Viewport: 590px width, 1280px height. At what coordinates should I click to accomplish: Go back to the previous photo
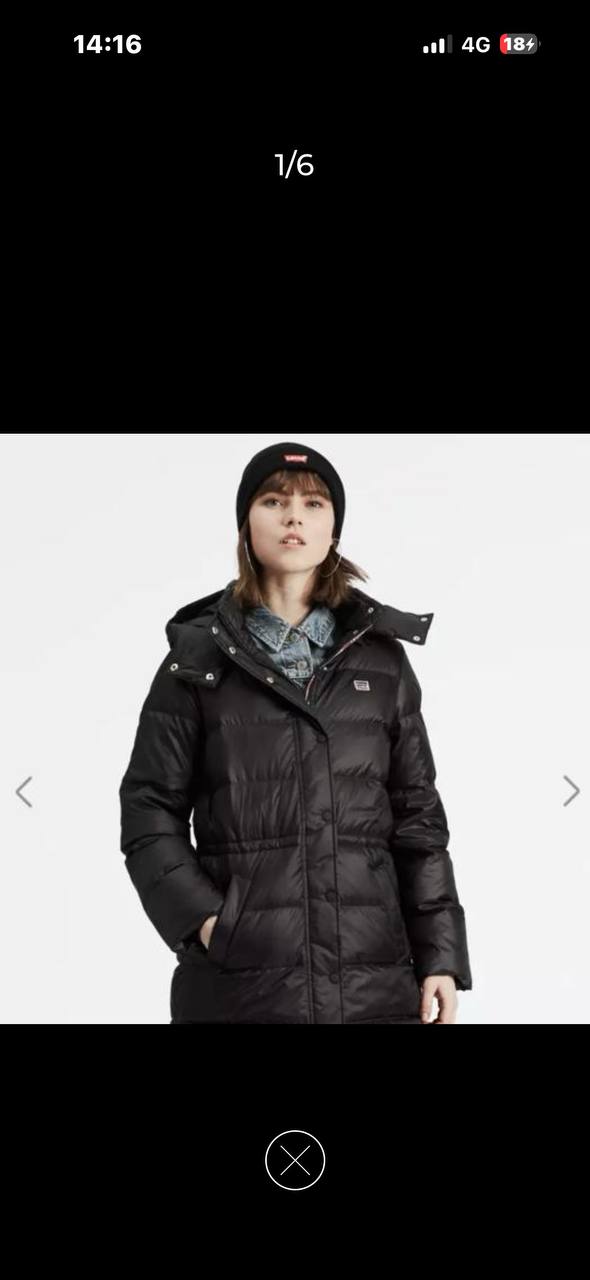tap(24, 791)
